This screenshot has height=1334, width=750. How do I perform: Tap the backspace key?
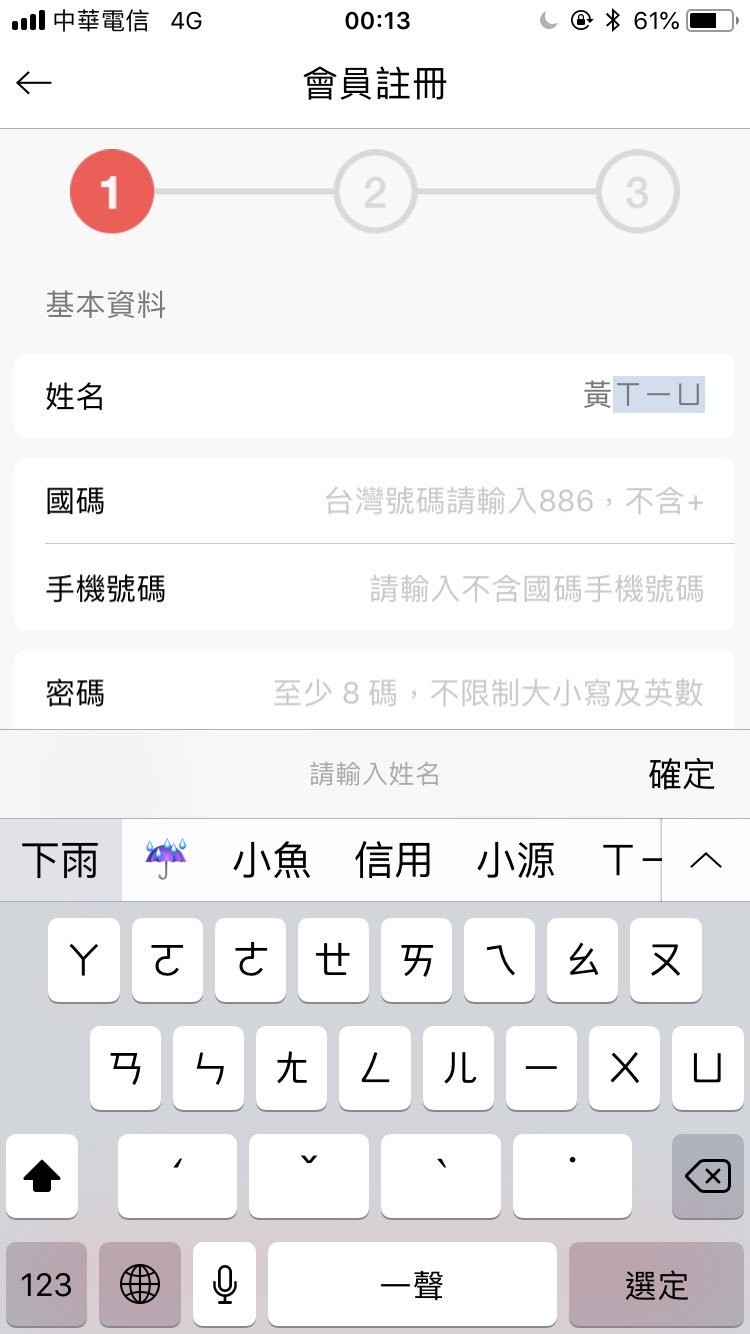708,1176
